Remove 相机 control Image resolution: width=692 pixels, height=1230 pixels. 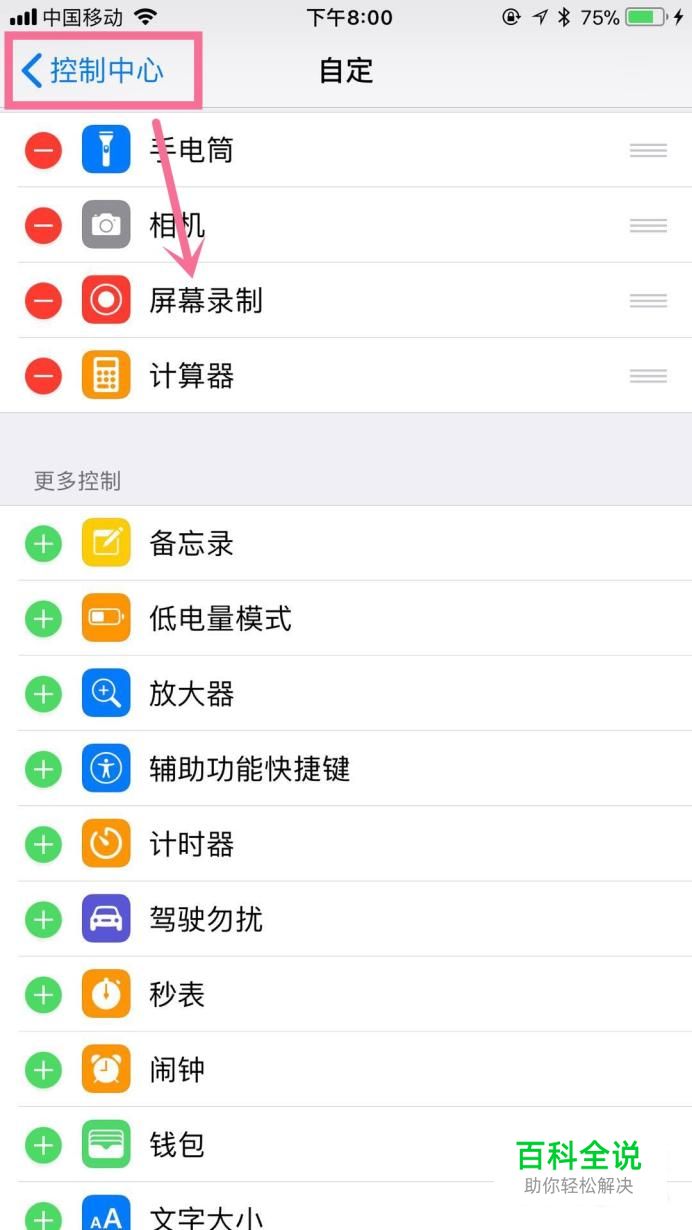pos(43,225)
